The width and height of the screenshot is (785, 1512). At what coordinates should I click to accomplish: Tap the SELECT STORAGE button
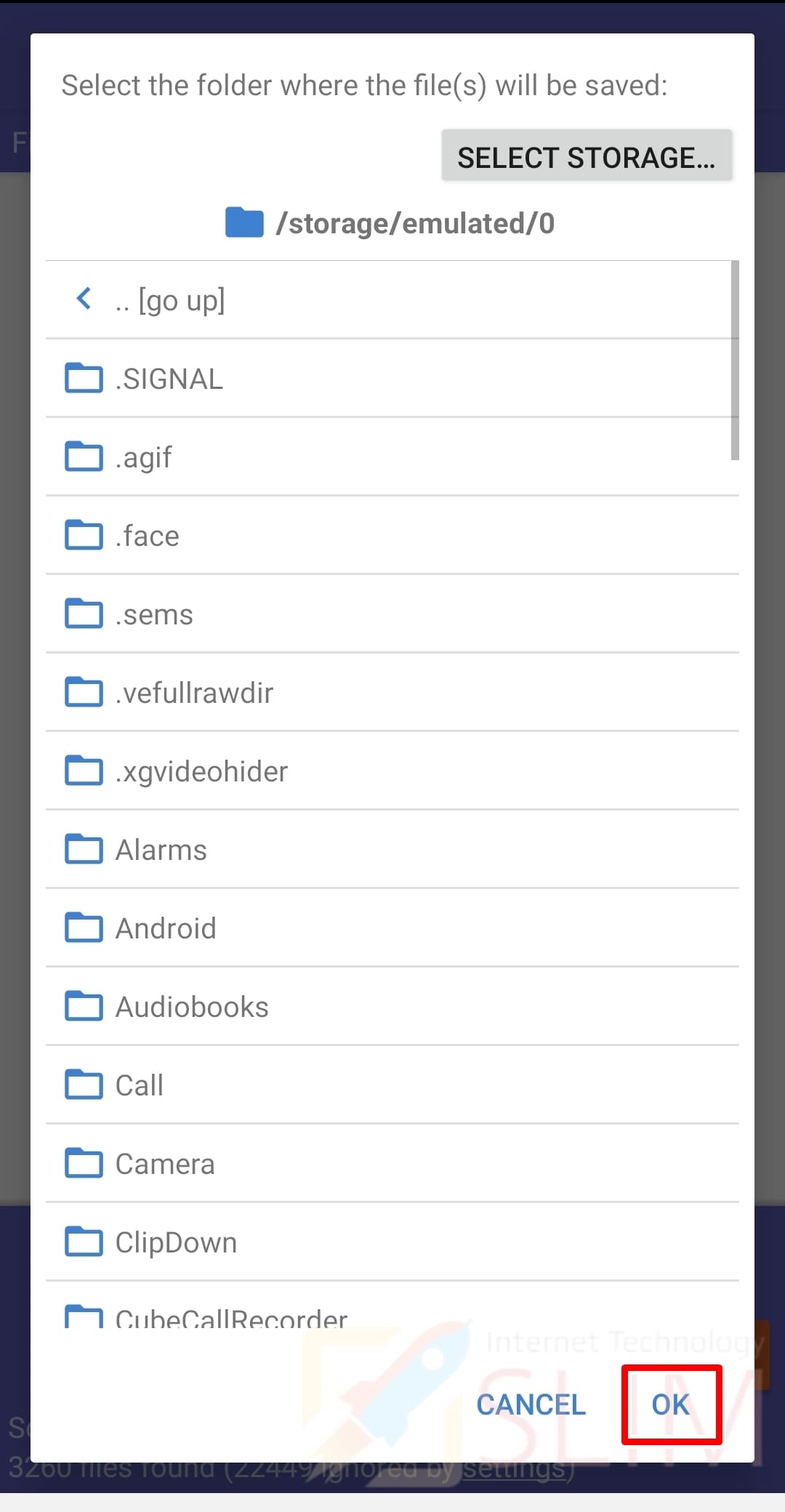(587, 156)
